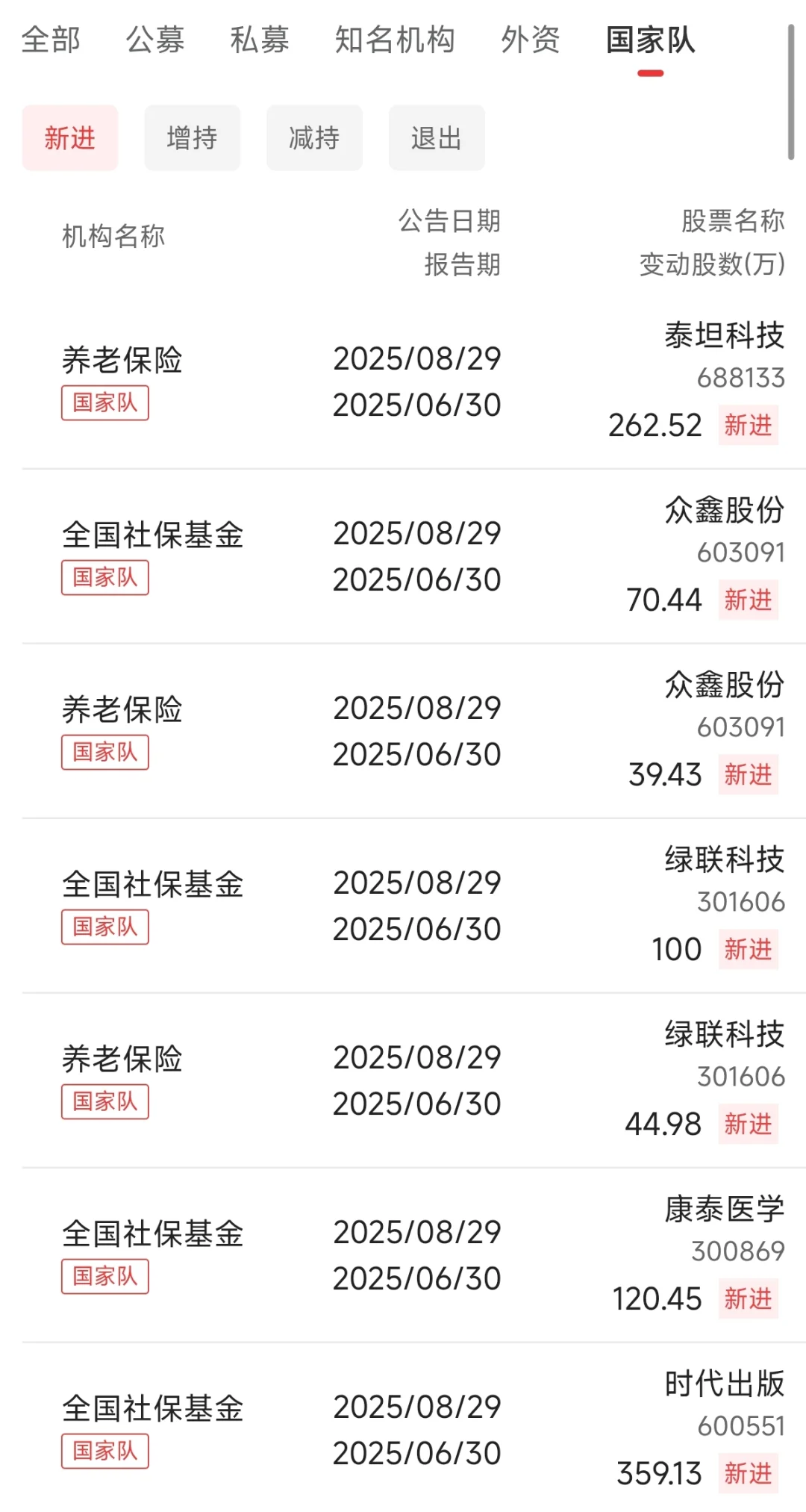Switch to the 公募 tab
Image resolution: width=806 pixels, height=1512 pixels.
[155, 40]
